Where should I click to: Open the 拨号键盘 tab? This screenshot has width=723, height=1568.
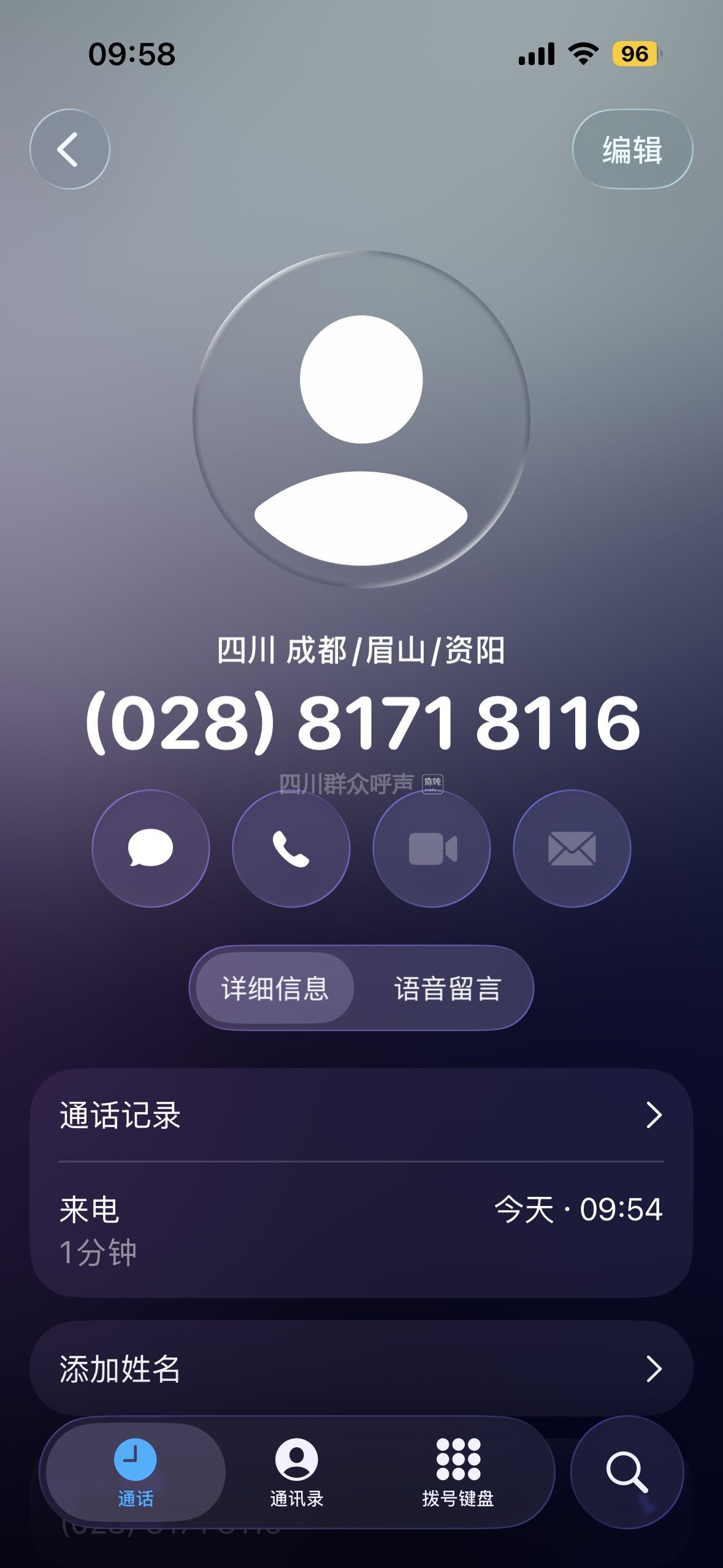tap(457, 1472)
